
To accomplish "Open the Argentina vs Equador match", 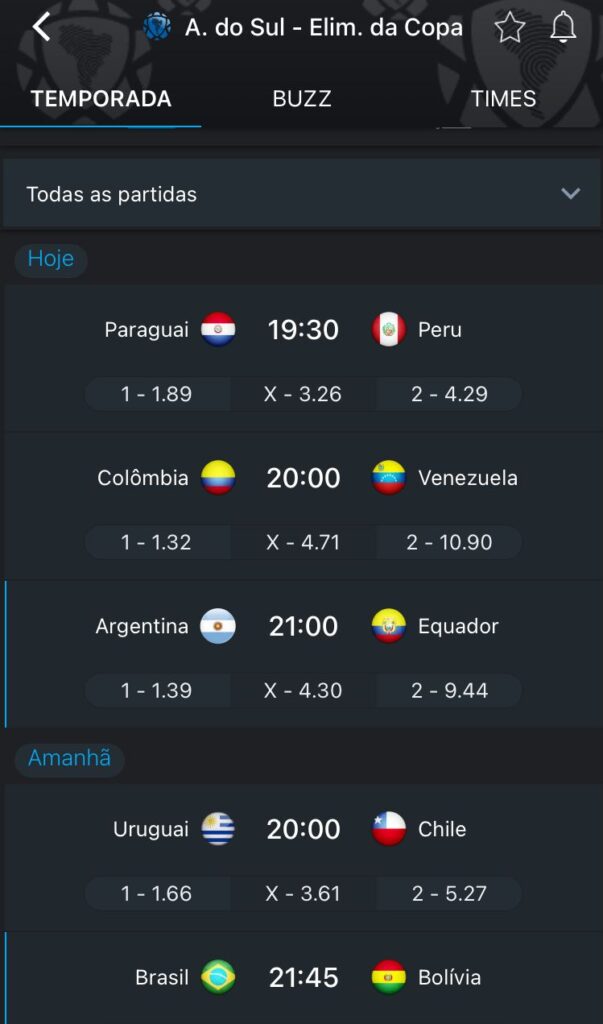I will coord(303,626).
